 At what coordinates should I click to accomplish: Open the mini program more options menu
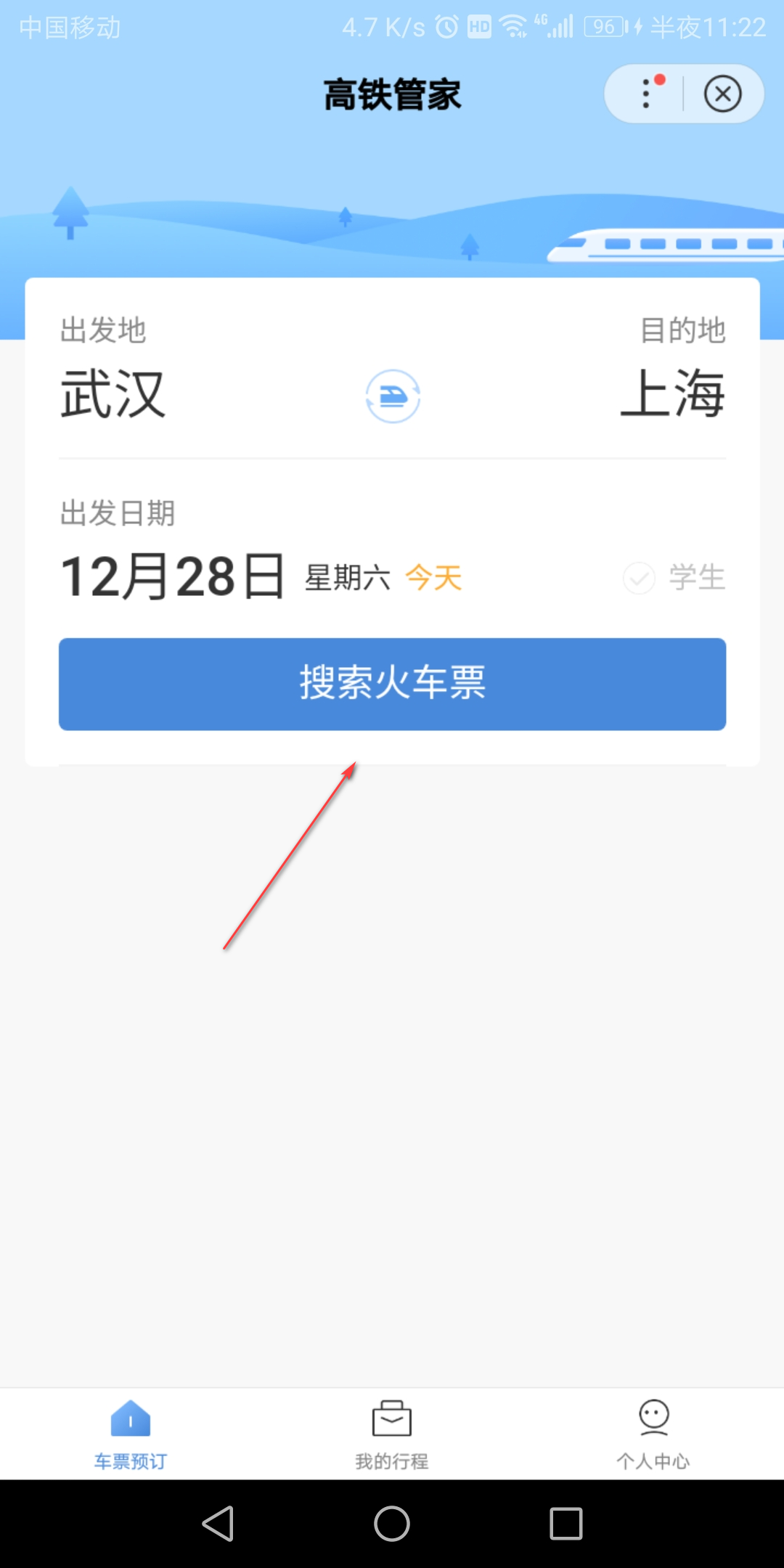pyautogui.click(x=646, y=94)
